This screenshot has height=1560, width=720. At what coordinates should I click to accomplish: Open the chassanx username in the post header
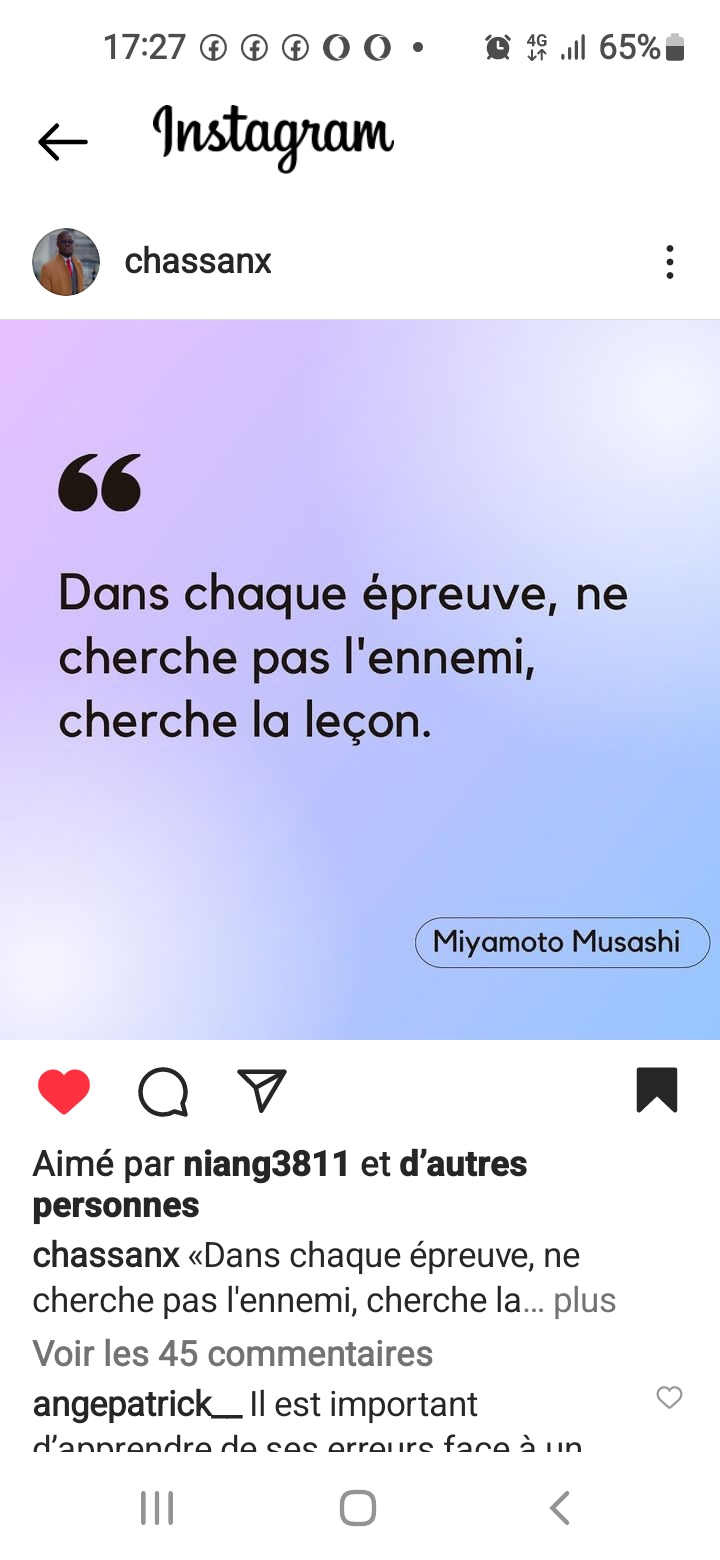(x=198, y=262)
